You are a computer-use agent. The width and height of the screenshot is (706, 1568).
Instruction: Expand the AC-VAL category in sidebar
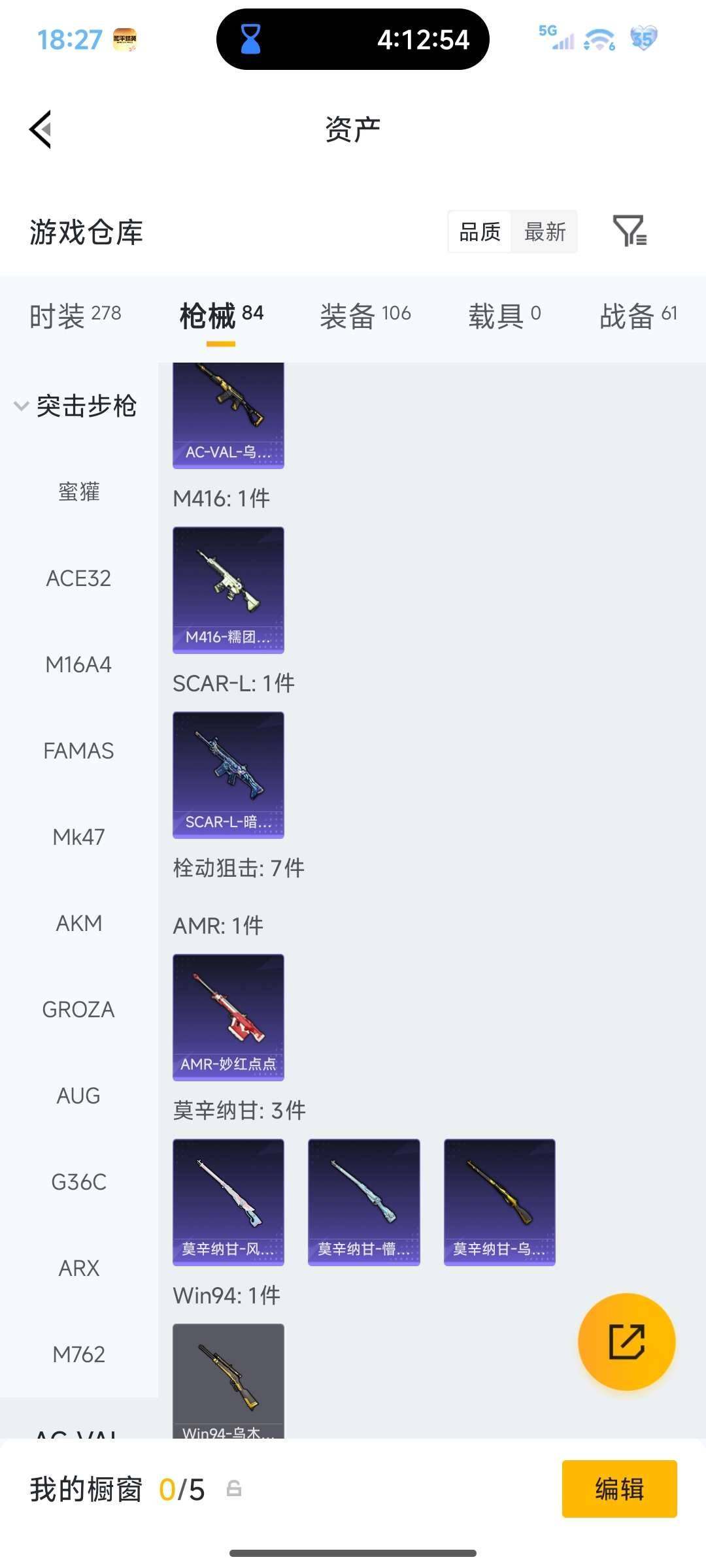(x=78, y=1434)
